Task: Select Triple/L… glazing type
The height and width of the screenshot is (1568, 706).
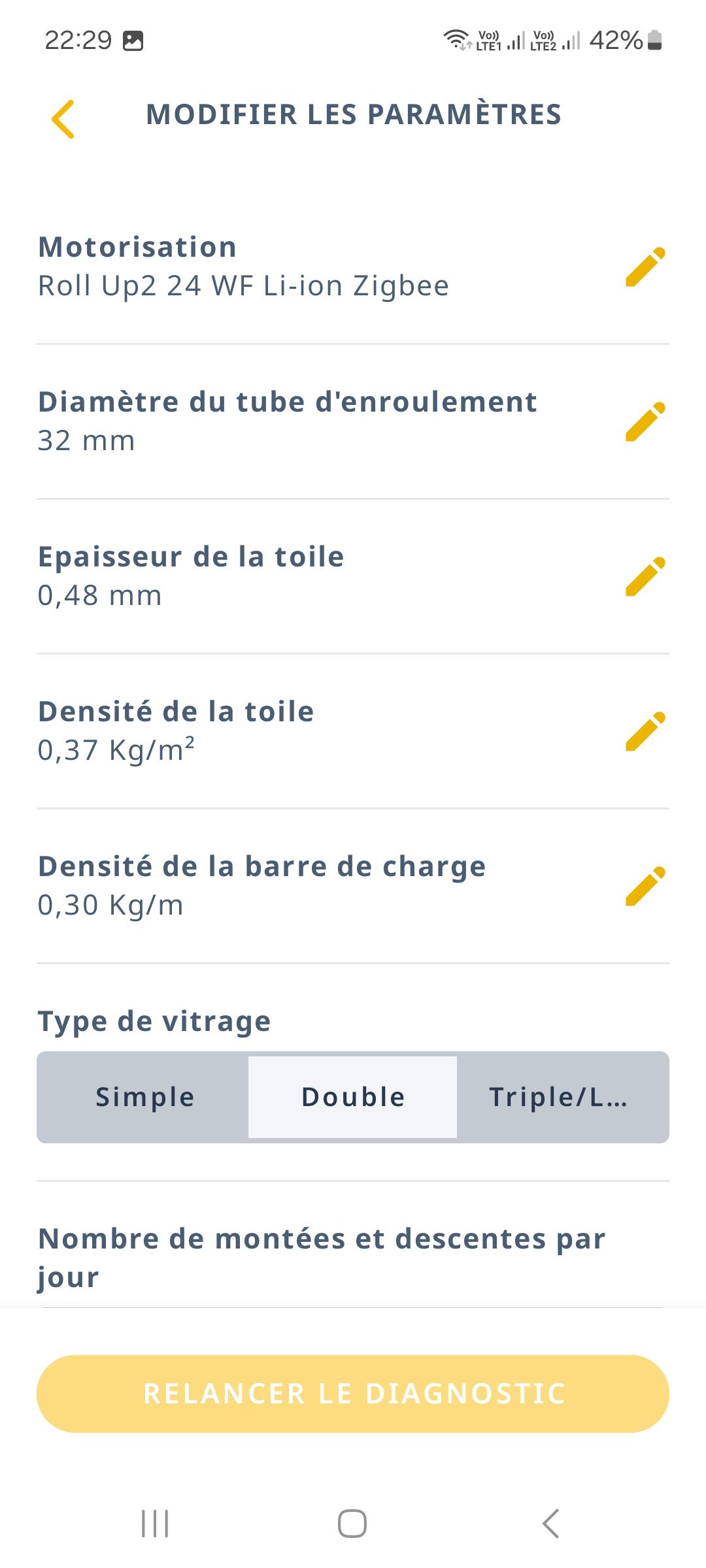Action: (x=561, y=1097)
